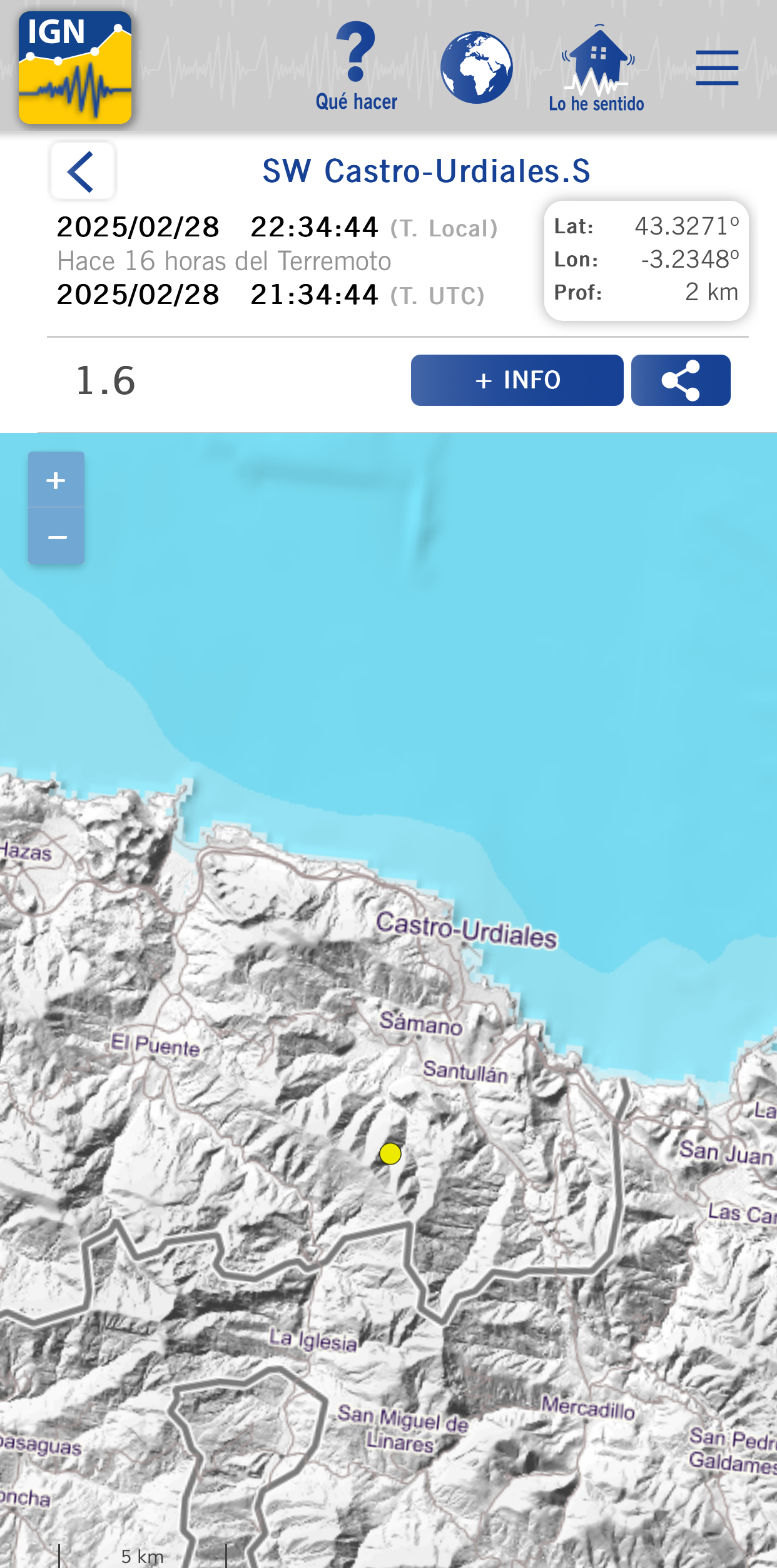The image size is (777, 1568).
Task: Zoom out on the map
Action: [56, 537]
